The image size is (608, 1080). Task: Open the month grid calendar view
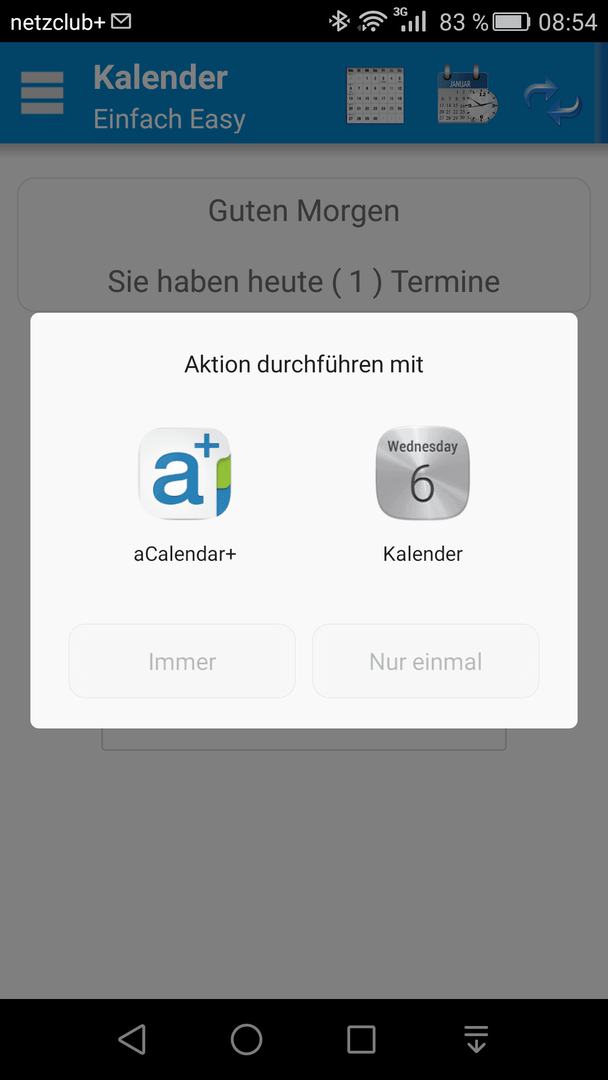click(375, 96)
